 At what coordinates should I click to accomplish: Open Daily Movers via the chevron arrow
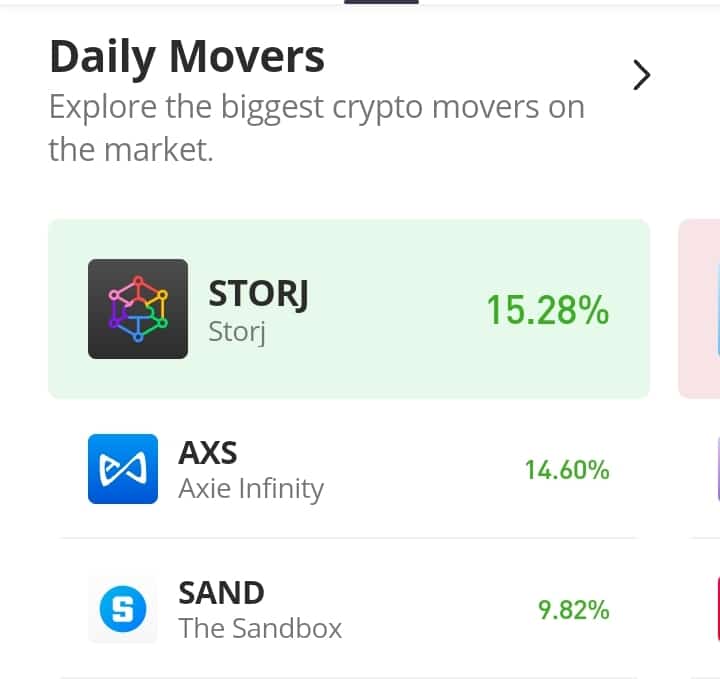(641, 75)
